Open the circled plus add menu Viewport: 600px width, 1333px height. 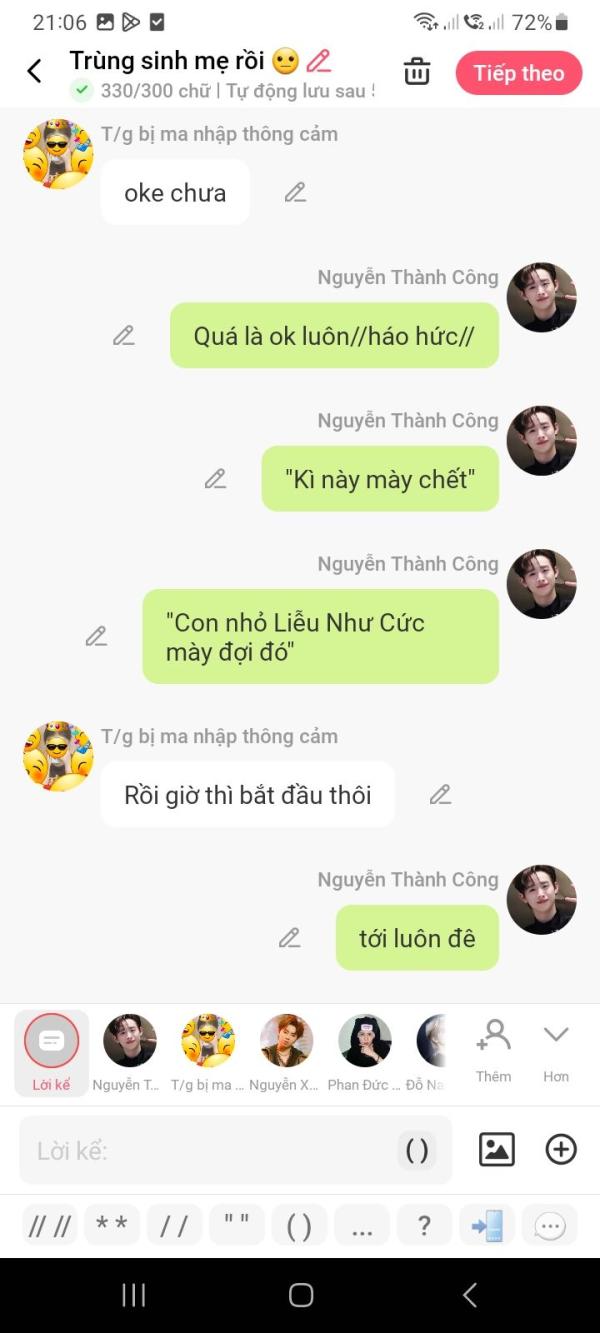click(561, 1150)
